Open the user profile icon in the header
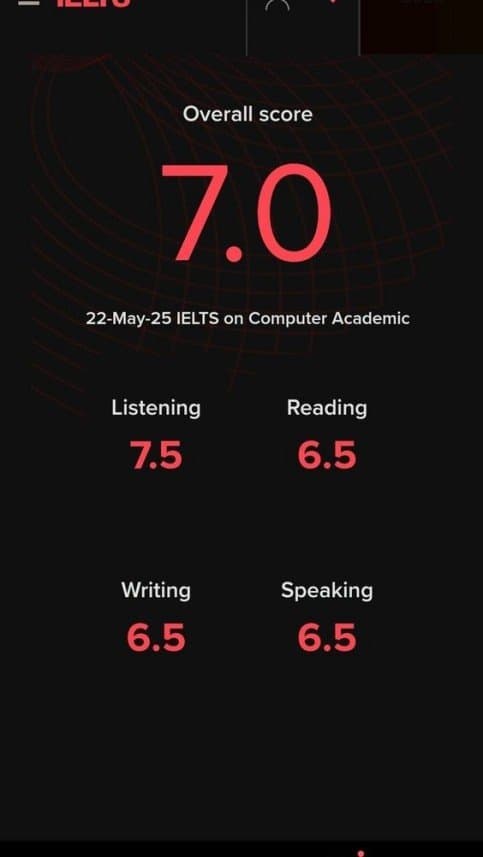Image resolution: width=483 pixels, height=857 pixels. [277, 5]
